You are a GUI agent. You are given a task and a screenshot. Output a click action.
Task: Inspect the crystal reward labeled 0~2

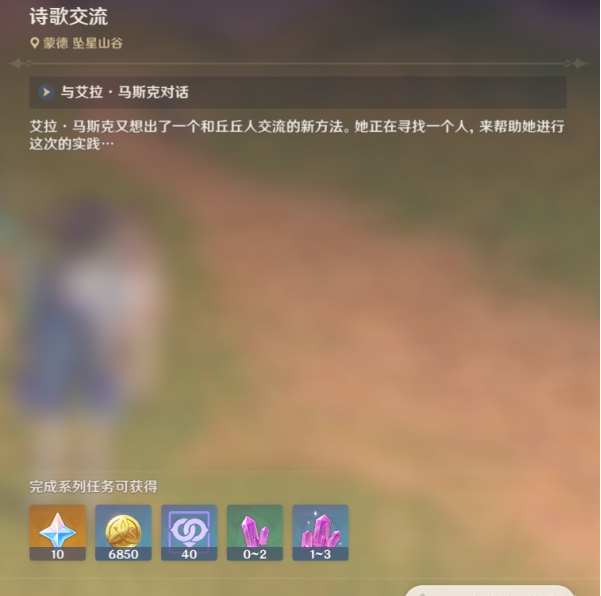point(255,531)
